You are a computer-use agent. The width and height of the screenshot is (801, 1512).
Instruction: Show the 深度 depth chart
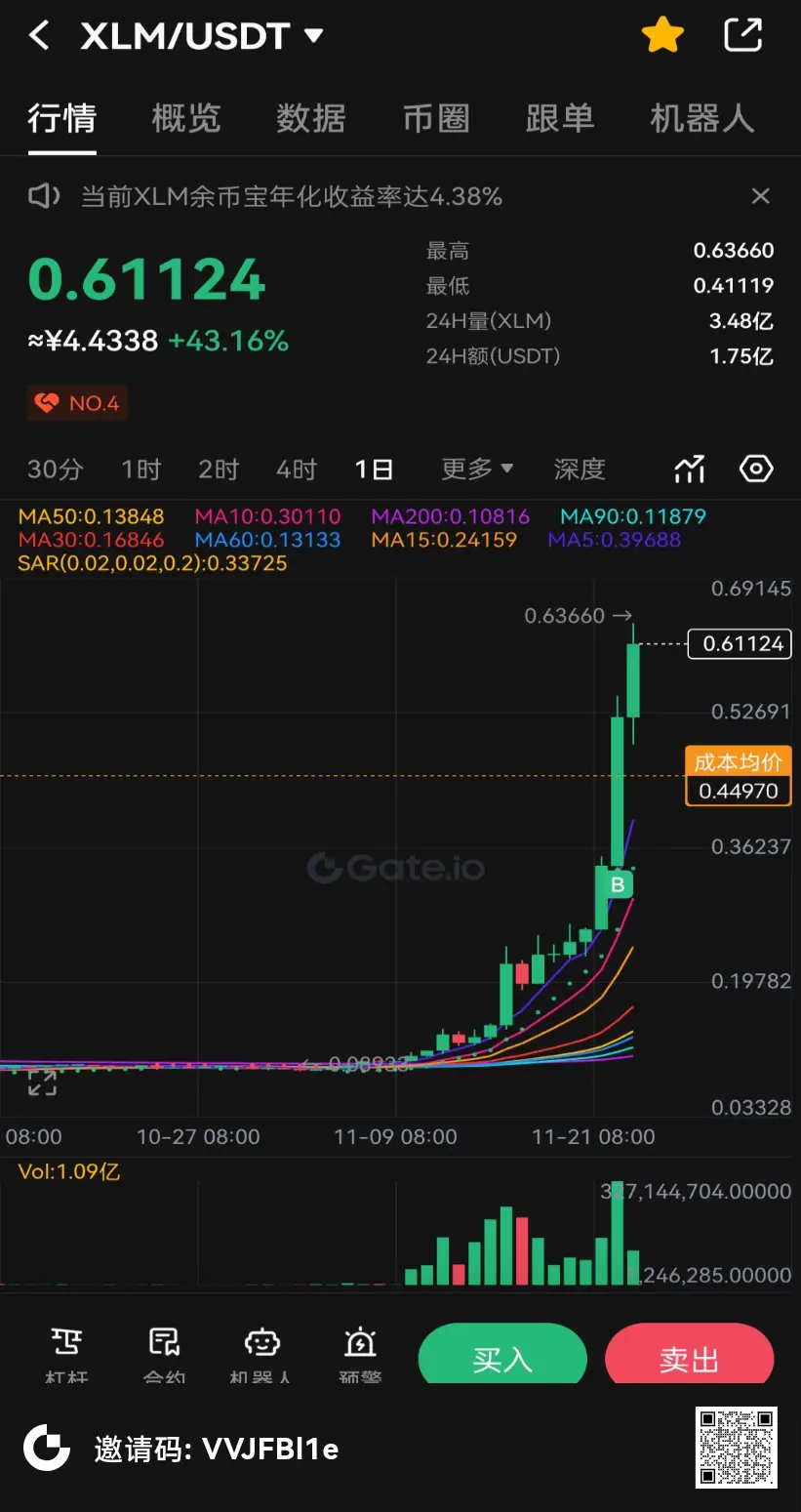(x=580, y=470)
